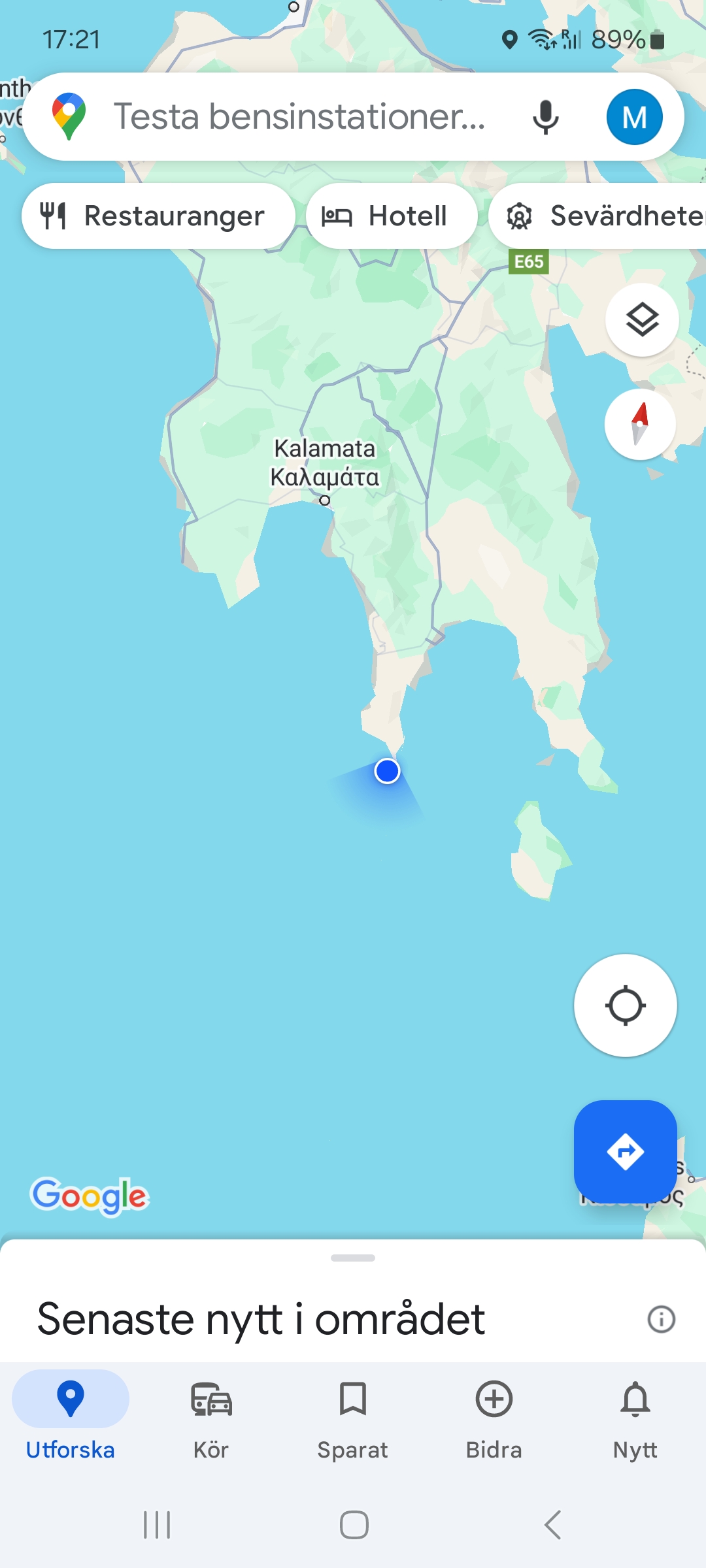The image size is (706, 1568).
Task: Select the Restauranger chip
Action: pos(158,216)
